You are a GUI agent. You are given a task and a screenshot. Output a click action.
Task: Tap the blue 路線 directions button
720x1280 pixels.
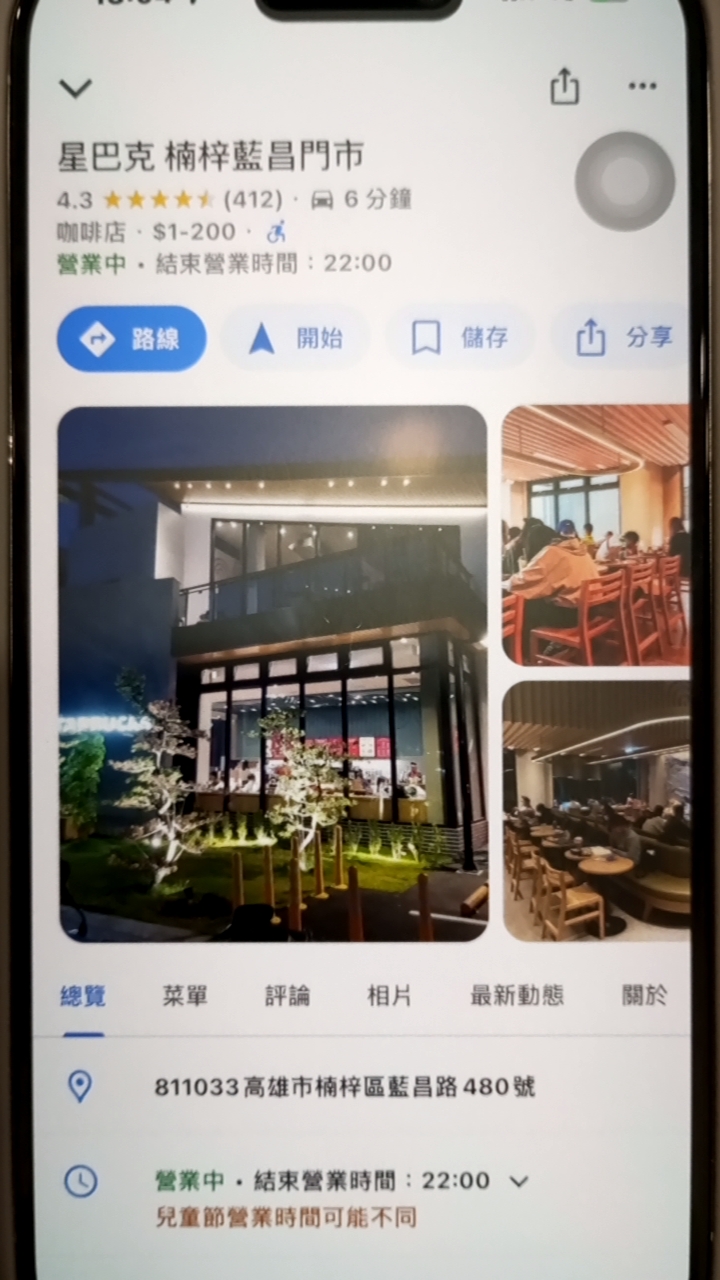[132, 339]
